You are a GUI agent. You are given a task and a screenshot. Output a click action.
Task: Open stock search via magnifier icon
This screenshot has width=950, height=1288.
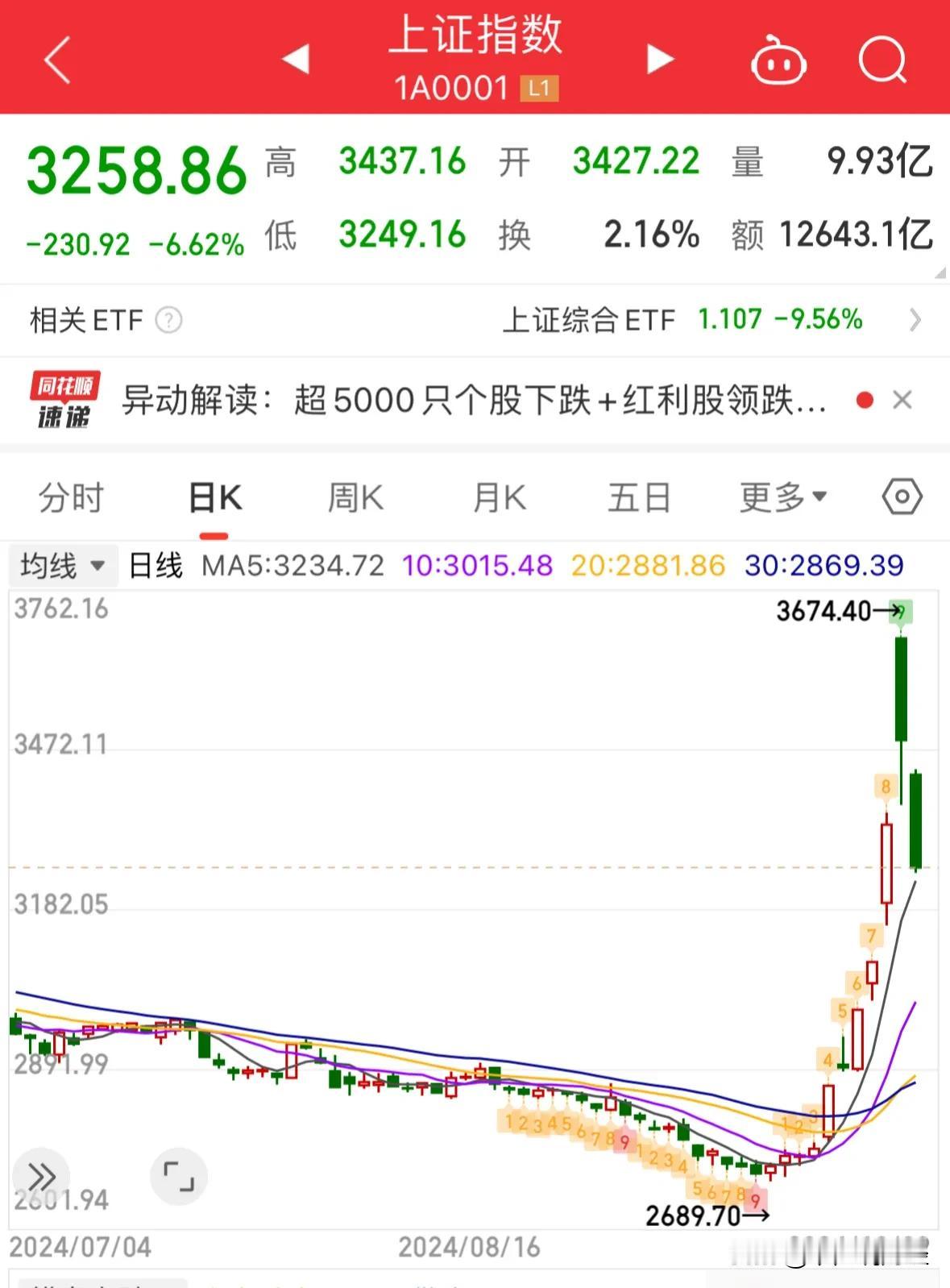pos(882,60)
